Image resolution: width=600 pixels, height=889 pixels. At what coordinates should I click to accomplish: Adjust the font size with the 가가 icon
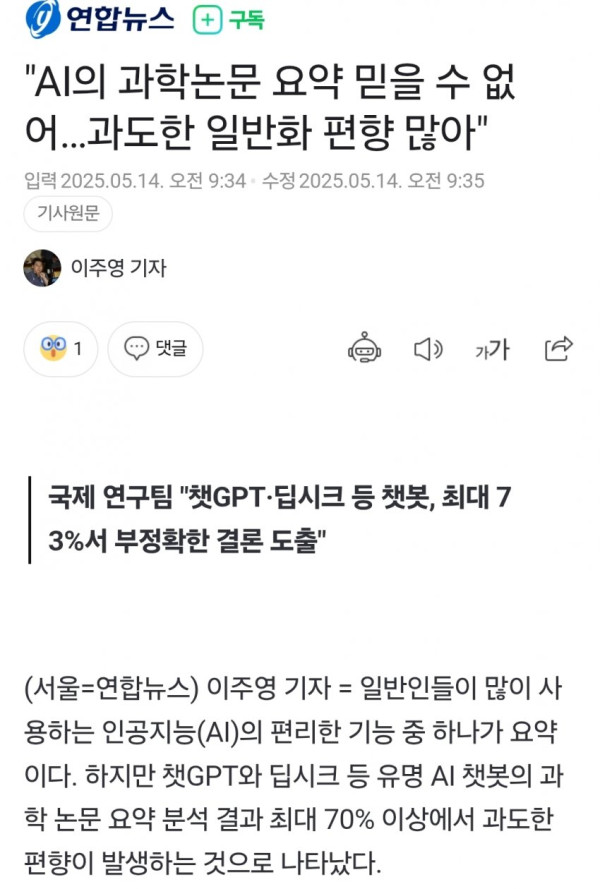492,349
